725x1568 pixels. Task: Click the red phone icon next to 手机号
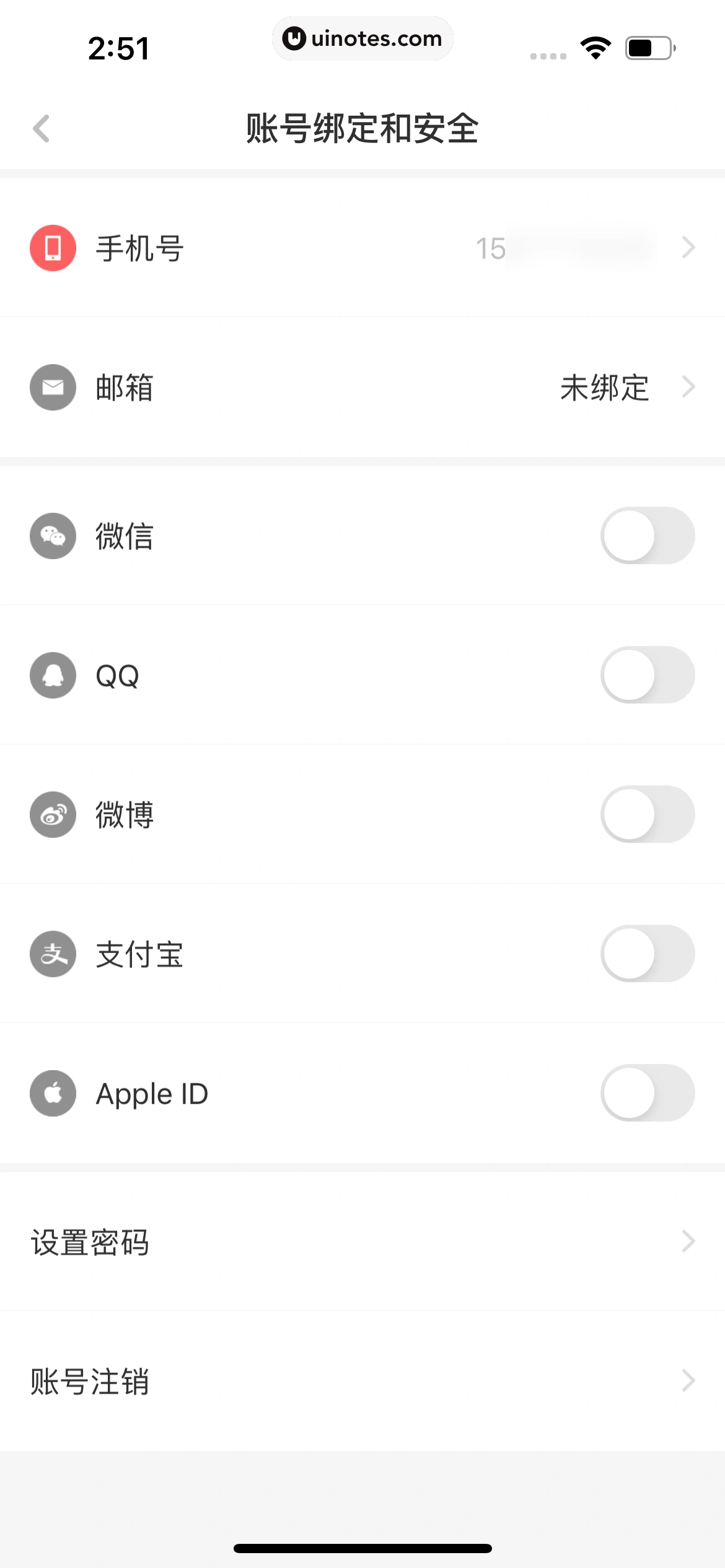click(52, 247)
